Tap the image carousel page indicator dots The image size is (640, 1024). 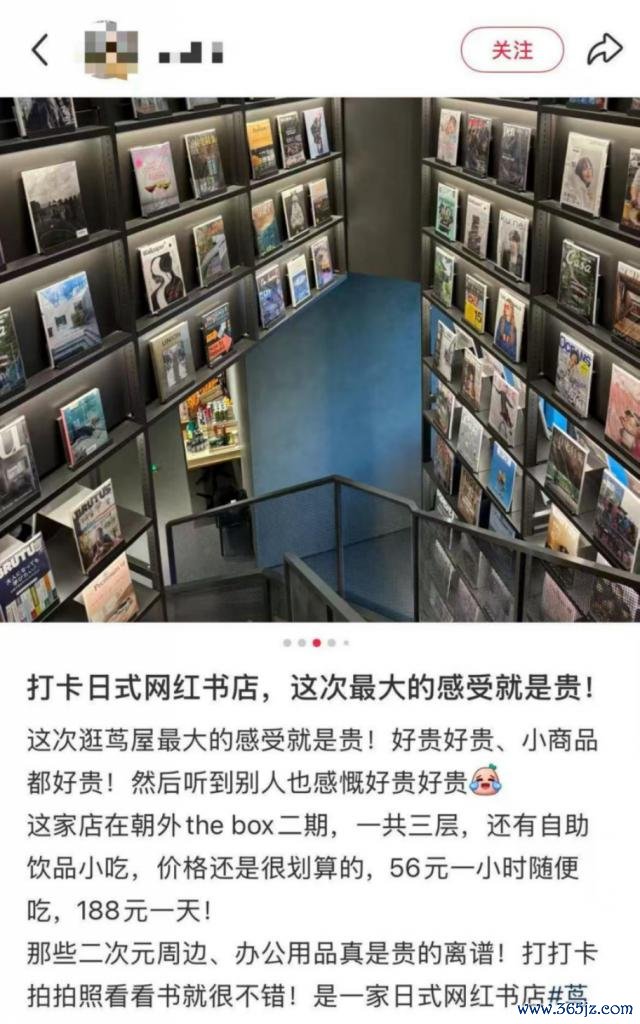(316, 643)
